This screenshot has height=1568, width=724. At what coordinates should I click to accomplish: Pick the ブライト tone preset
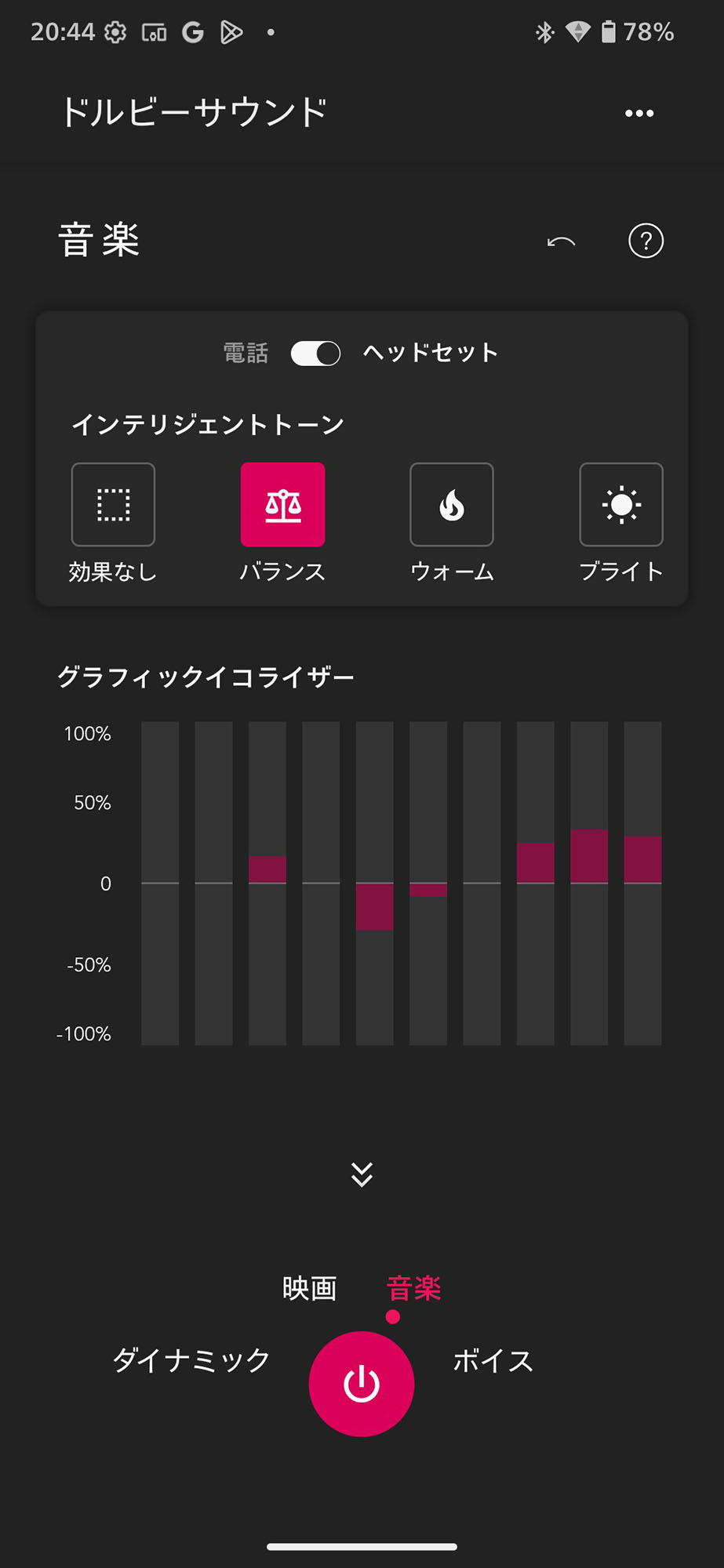[x=620, y=505]
